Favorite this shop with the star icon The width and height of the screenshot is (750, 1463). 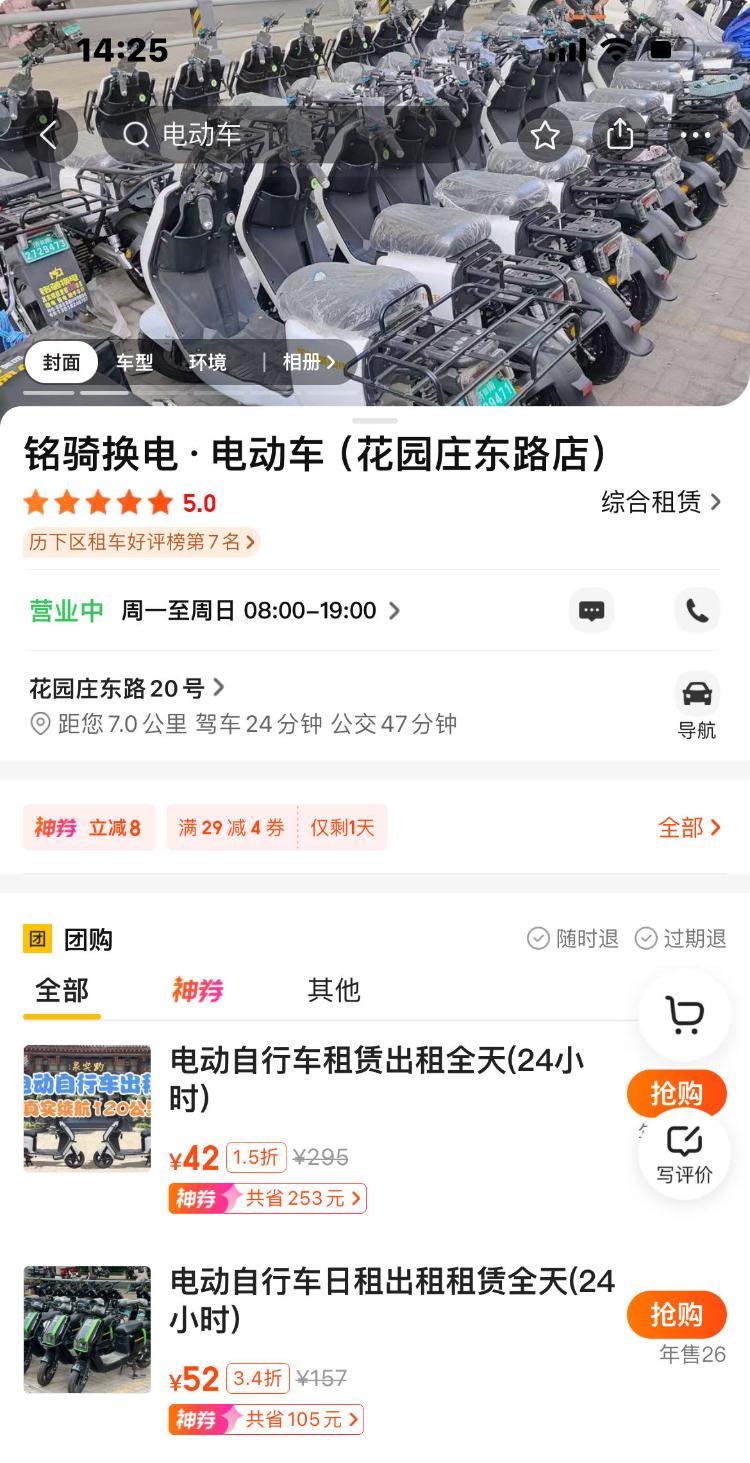pyautogui.click(x=545, y=135)
